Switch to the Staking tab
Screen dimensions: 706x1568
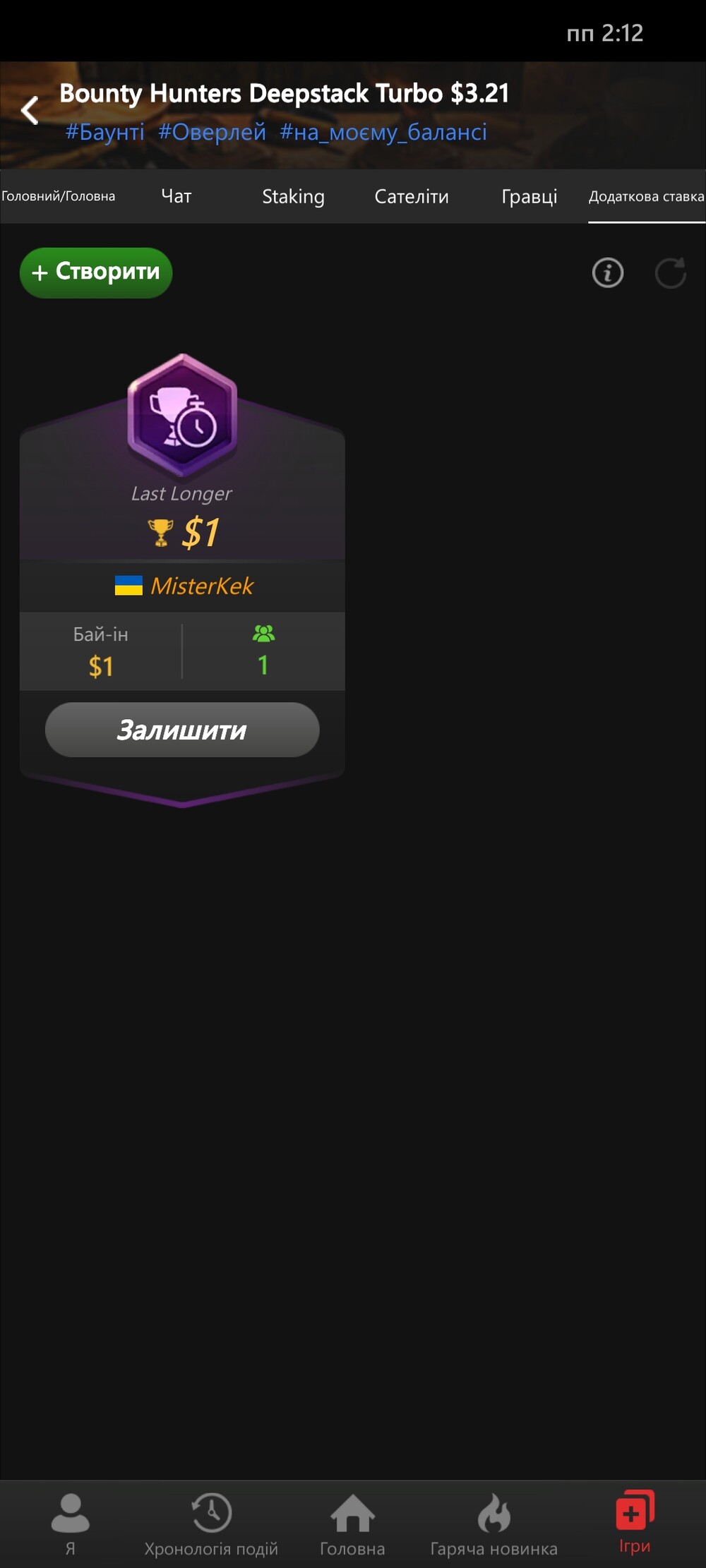(294, 196)
